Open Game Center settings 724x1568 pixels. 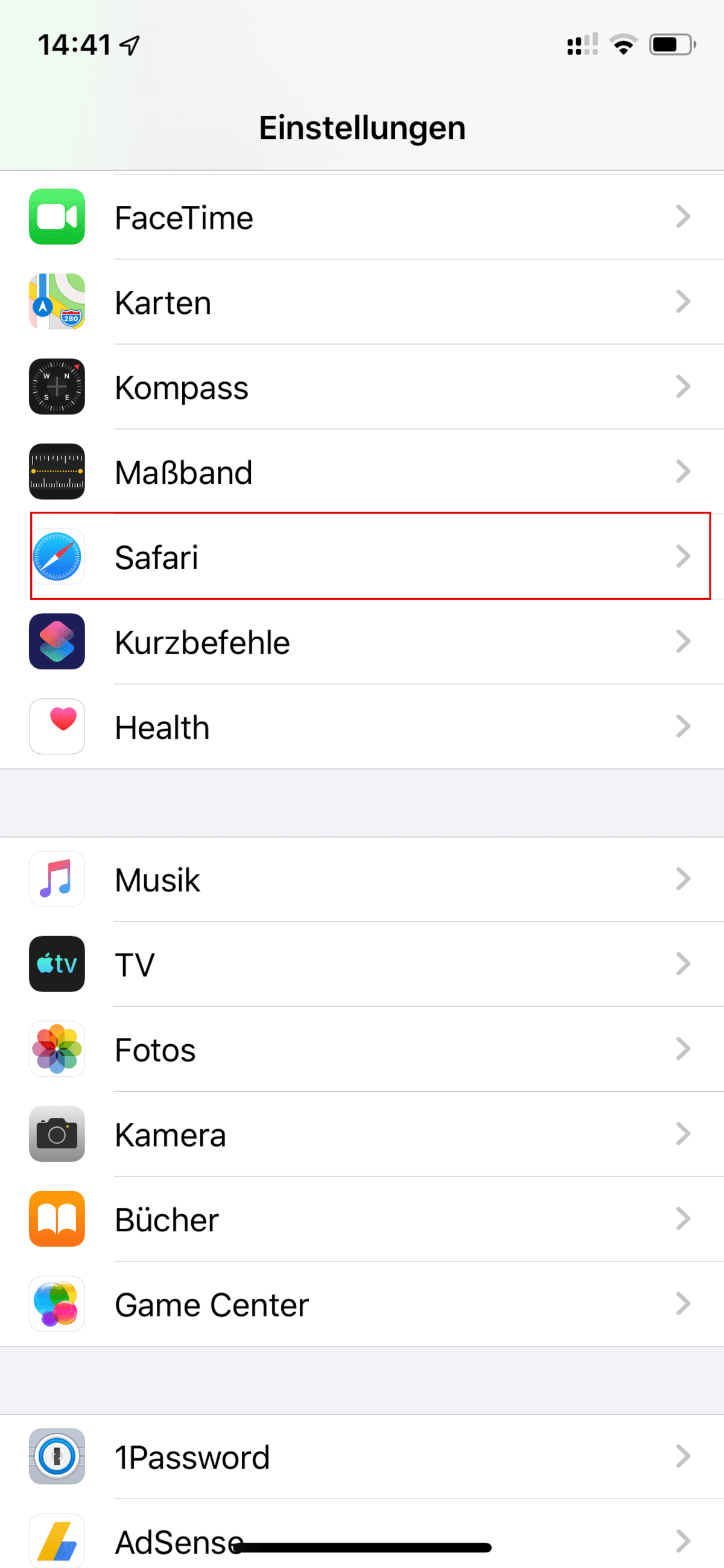coord(362,1304)
